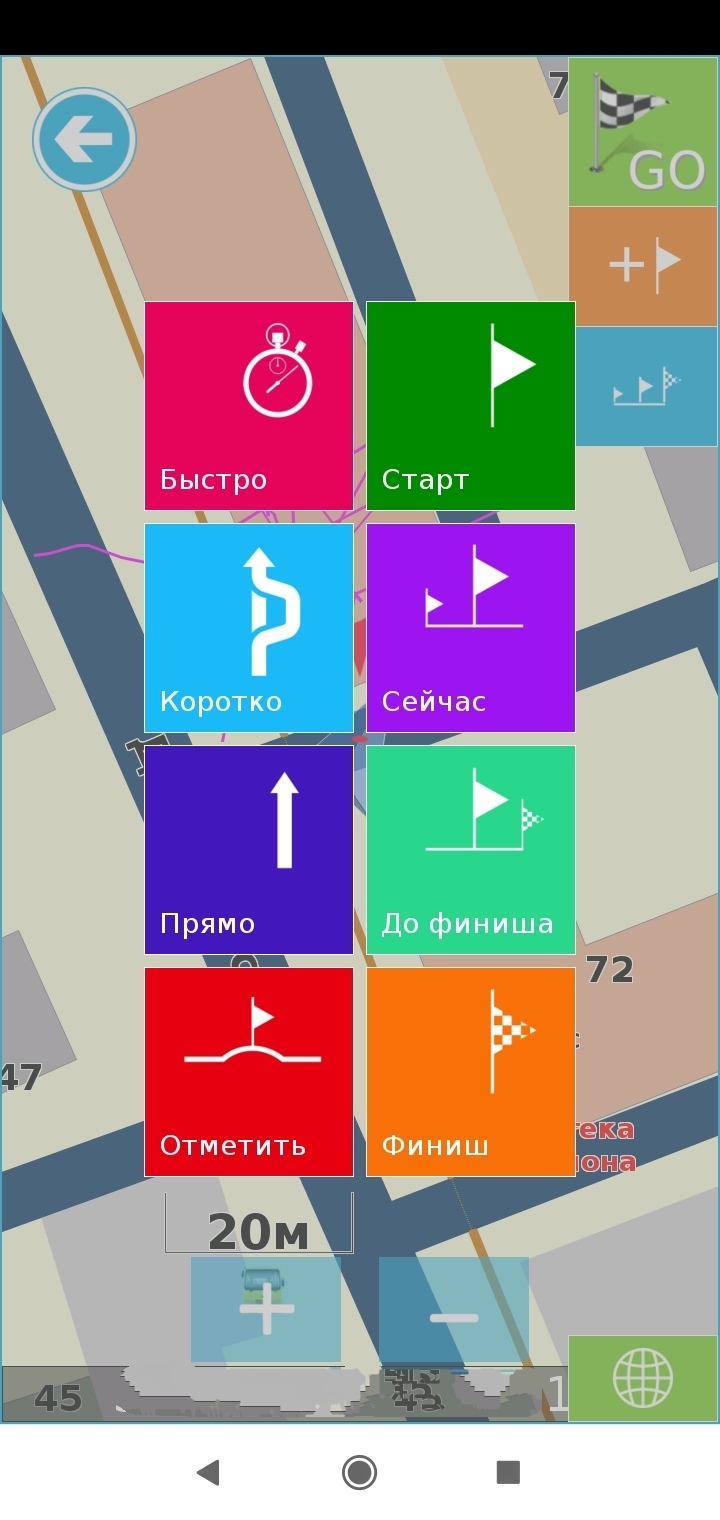720x1520 pixels.
Task: Choose the Старт tile
Action: (x=471, y=405)
